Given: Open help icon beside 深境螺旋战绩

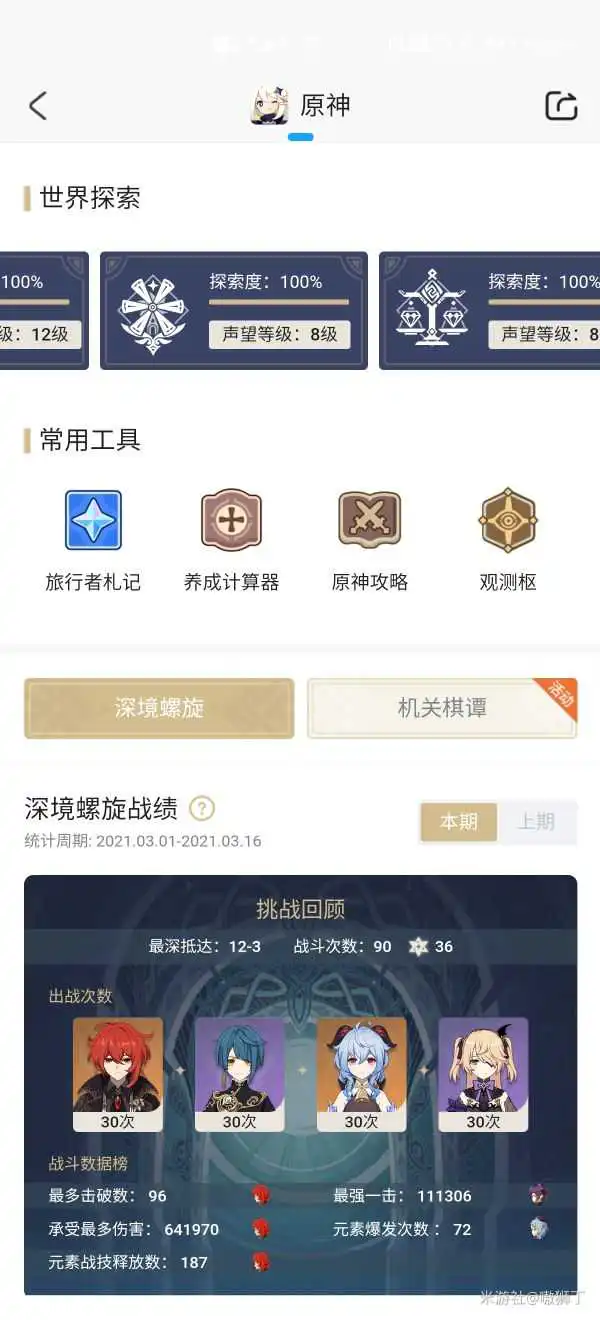Looking at the screenshot, I should (x=202, y=808).
